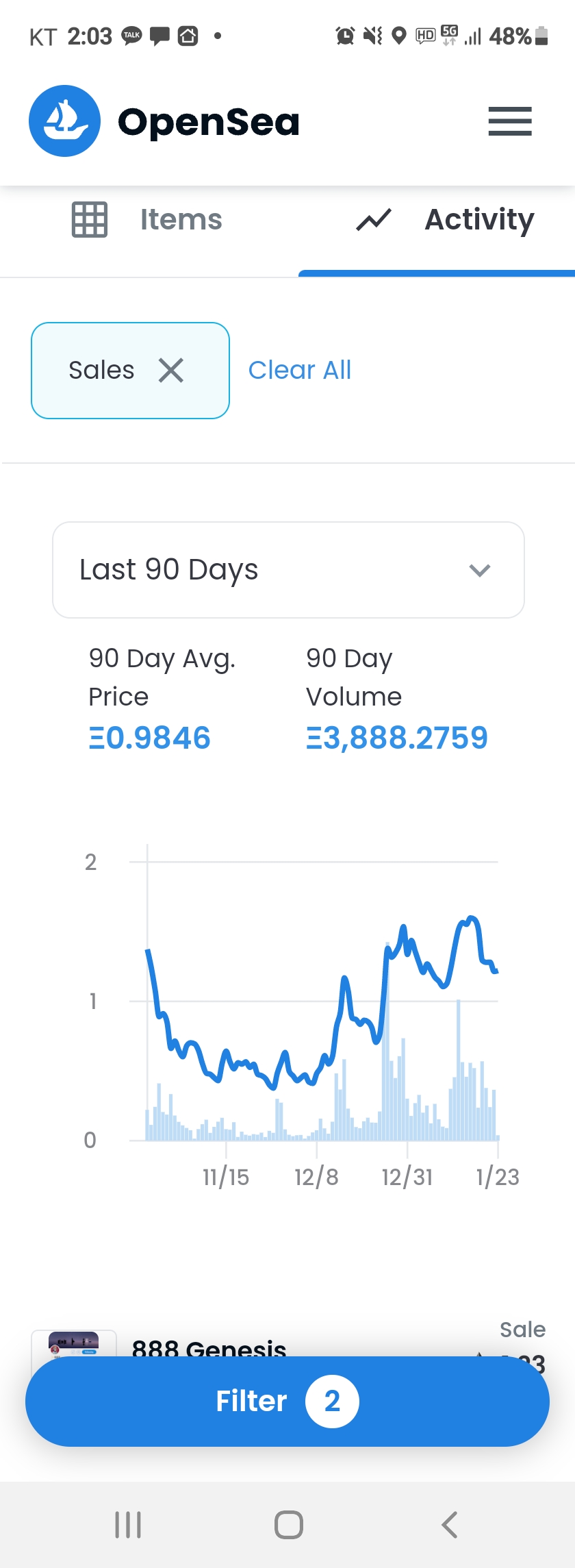Switch to the Items tab
The width and height of the screenshot is (575, 1568).
click(148, 220)
